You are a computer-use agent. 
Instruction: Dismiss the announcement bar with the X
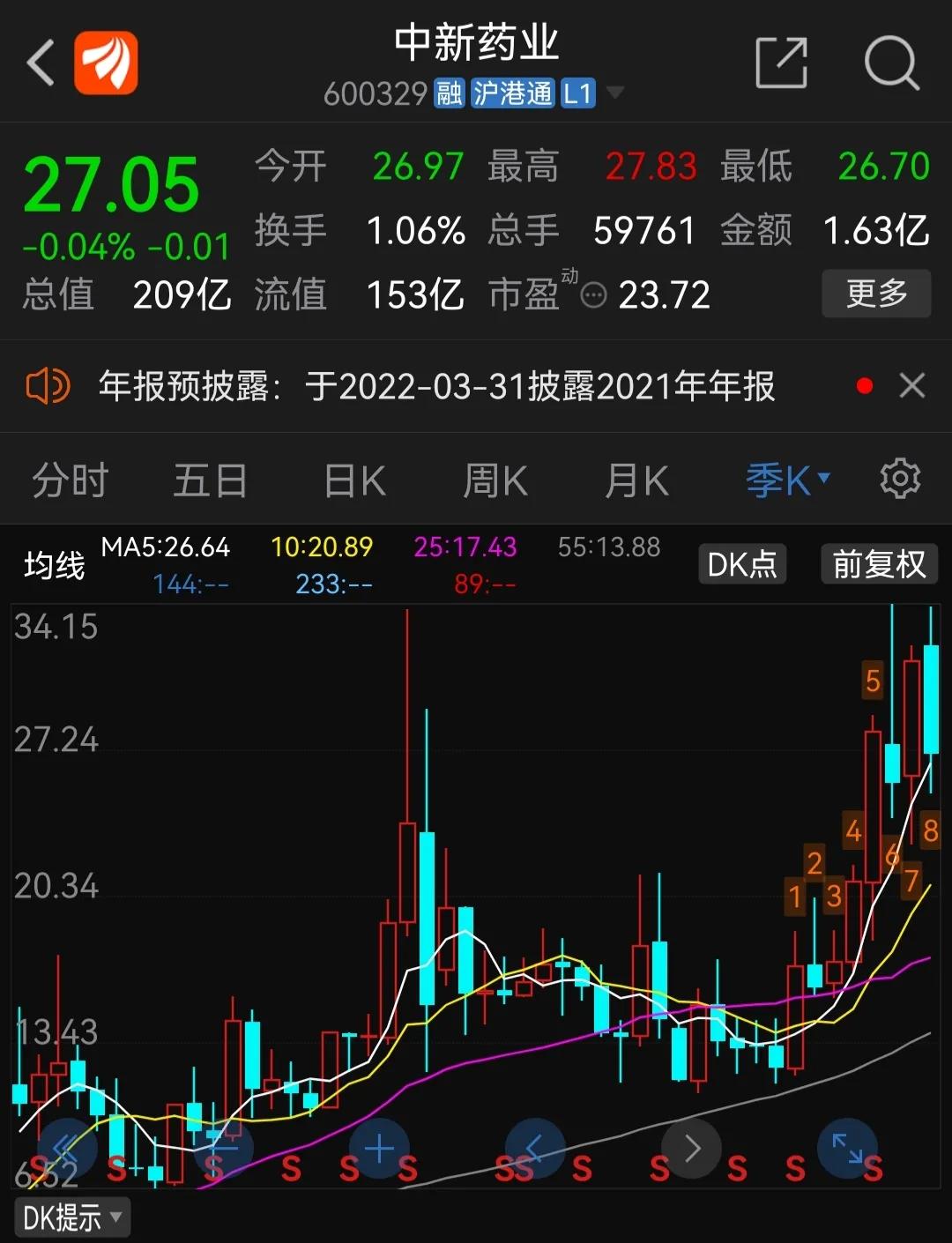coord(913,386)
